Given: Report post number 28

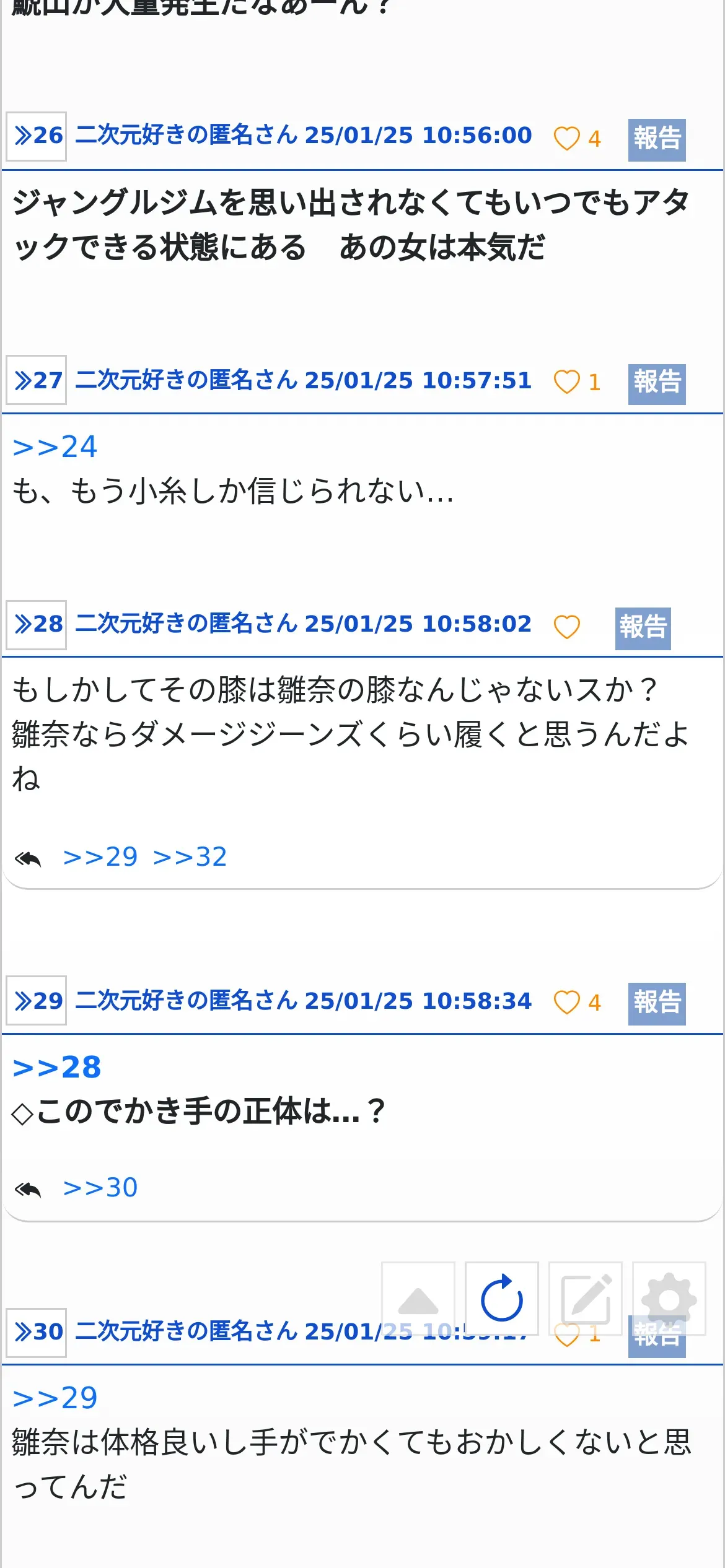Looking at the screenshot, I should click(643, 628).
